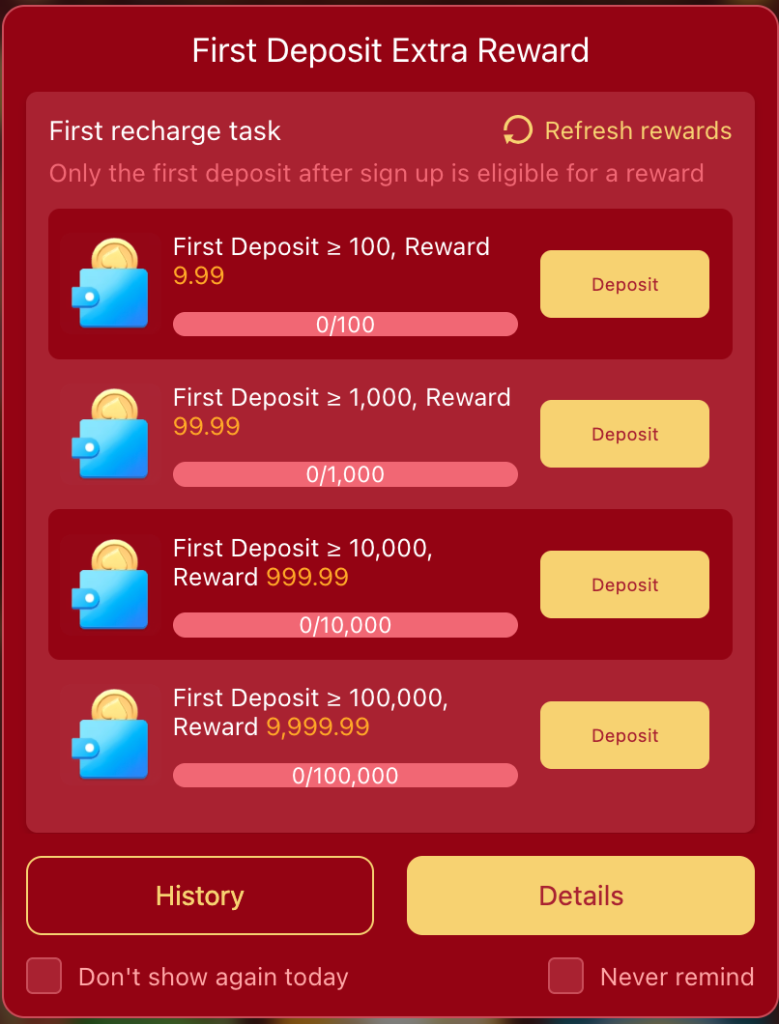Click the First Deposit Extra Reward title

click(x=389, y=50)
